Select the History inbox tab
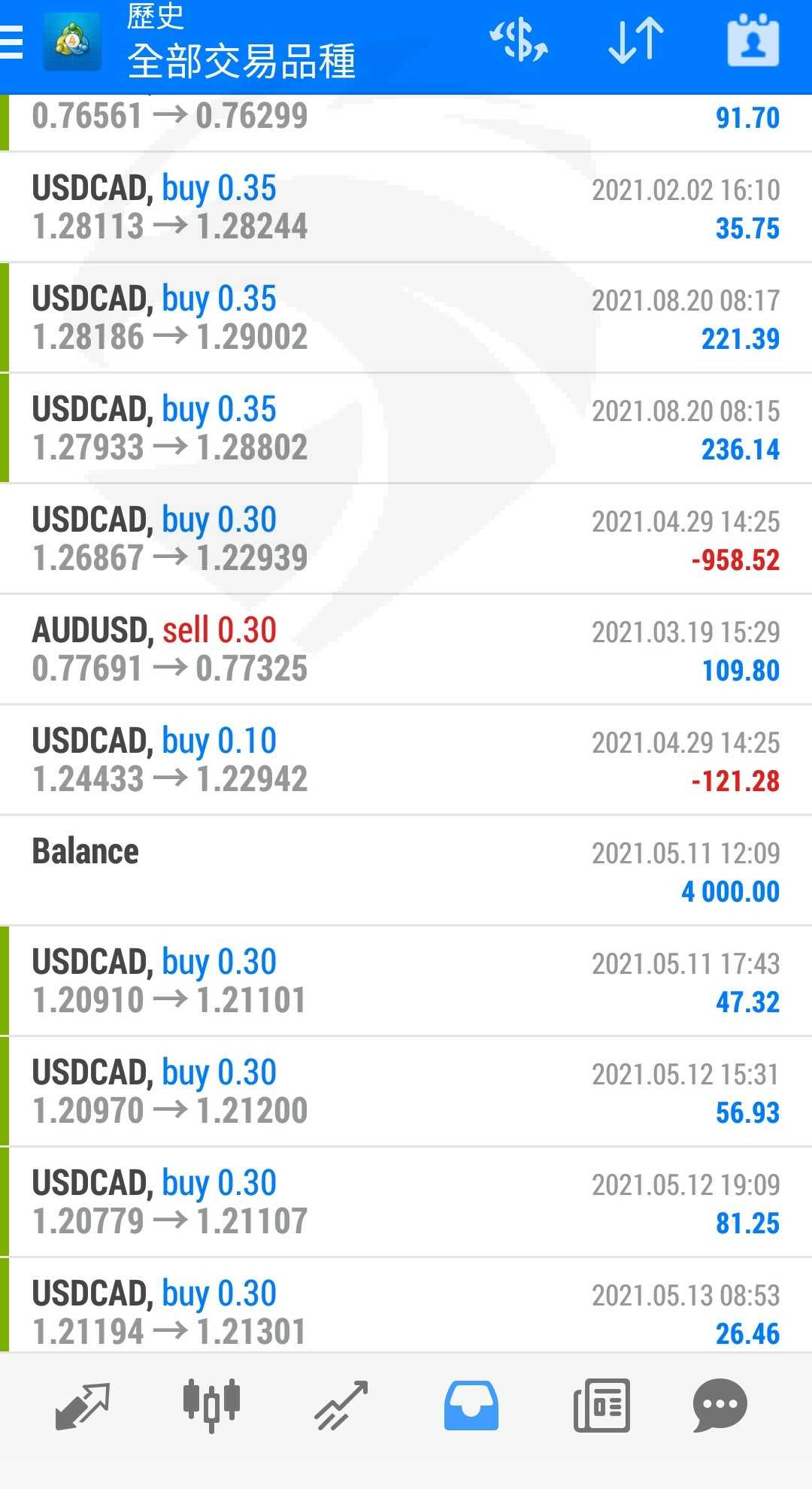Screen dimensions: 812x1489 pos(471,1405)
